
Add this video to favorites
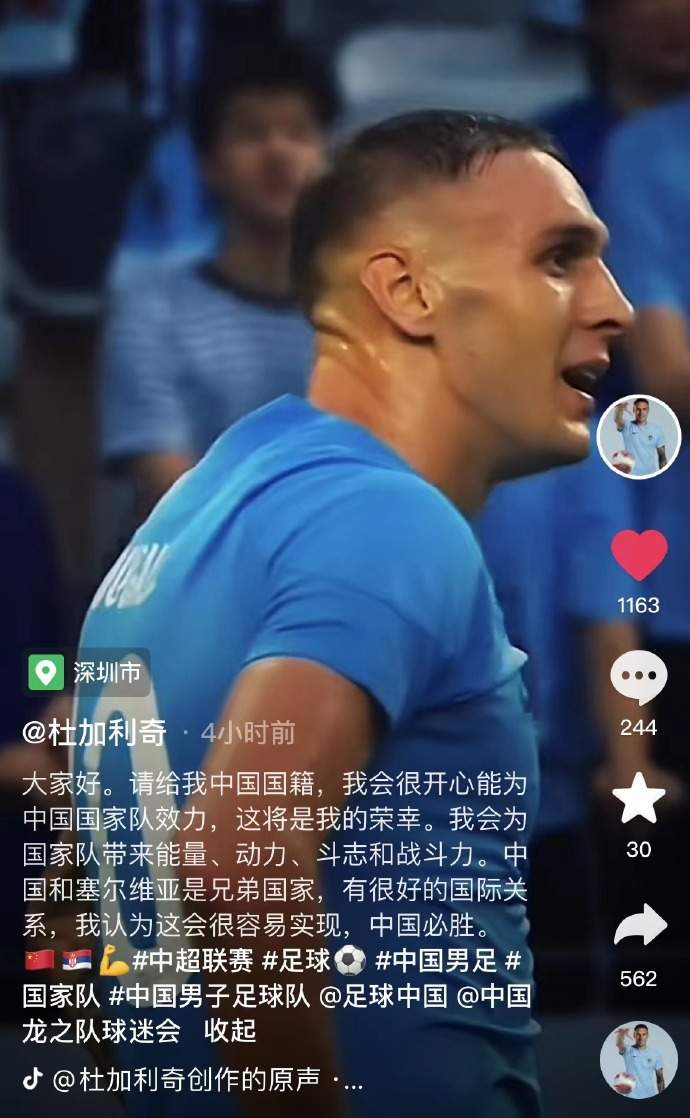click(x=638, y=799)
